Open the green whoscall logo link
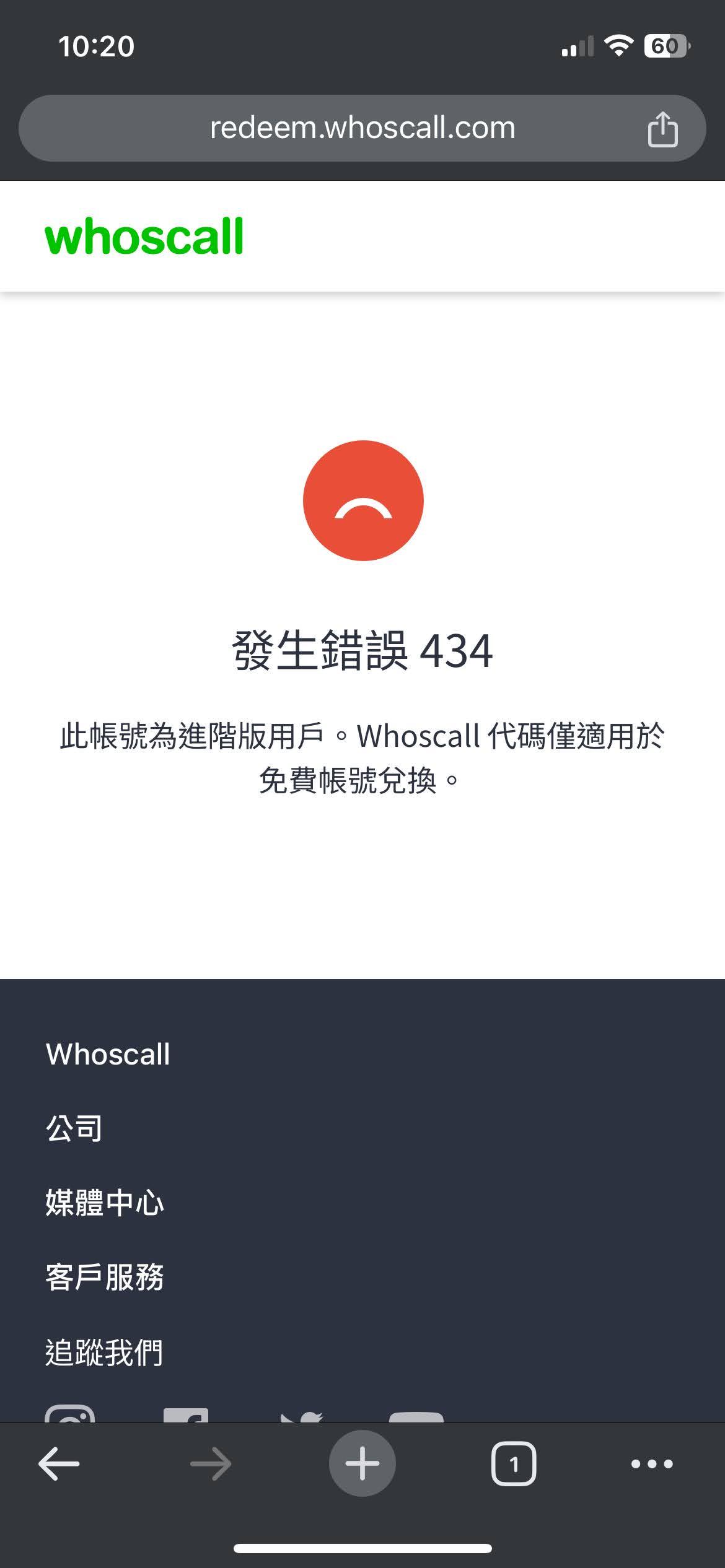The image size is (725, 1568). [x=144, y=237]
